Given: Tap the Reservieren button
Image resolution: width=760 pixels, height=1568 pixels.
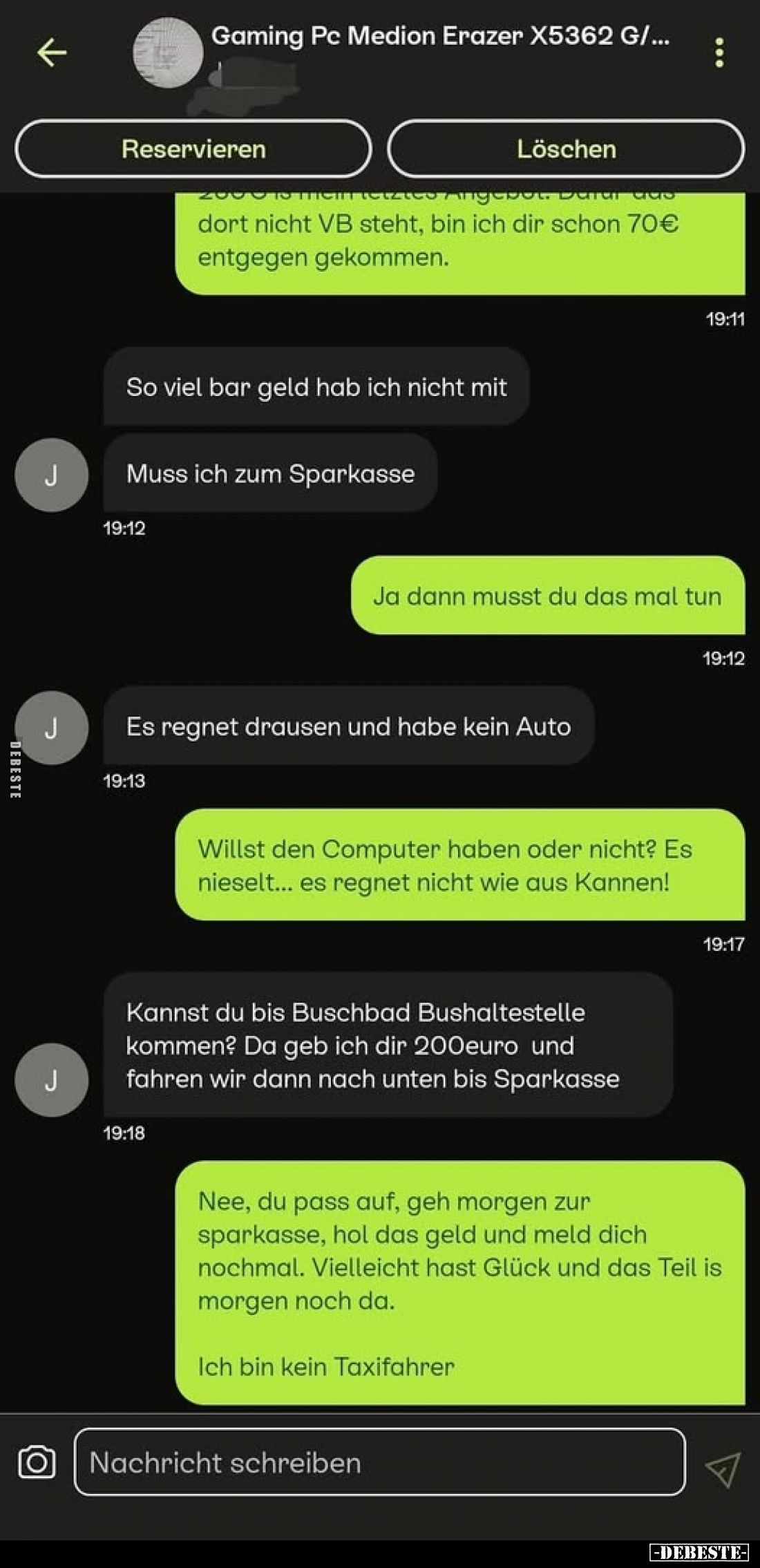Looking at the screenshot, I should pyautogui.click(x=193, y=149).
